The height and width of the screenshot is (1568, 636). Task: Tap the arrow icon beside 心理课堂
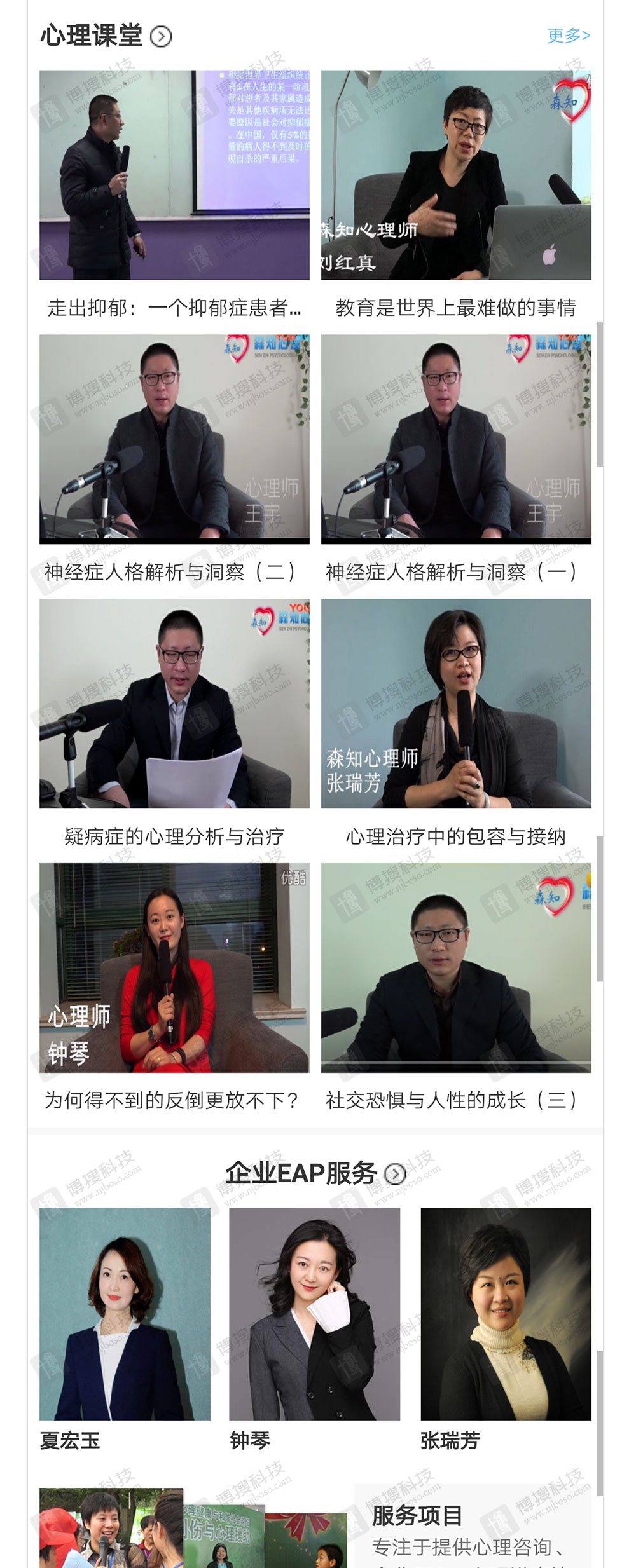(x=161, y=37)
